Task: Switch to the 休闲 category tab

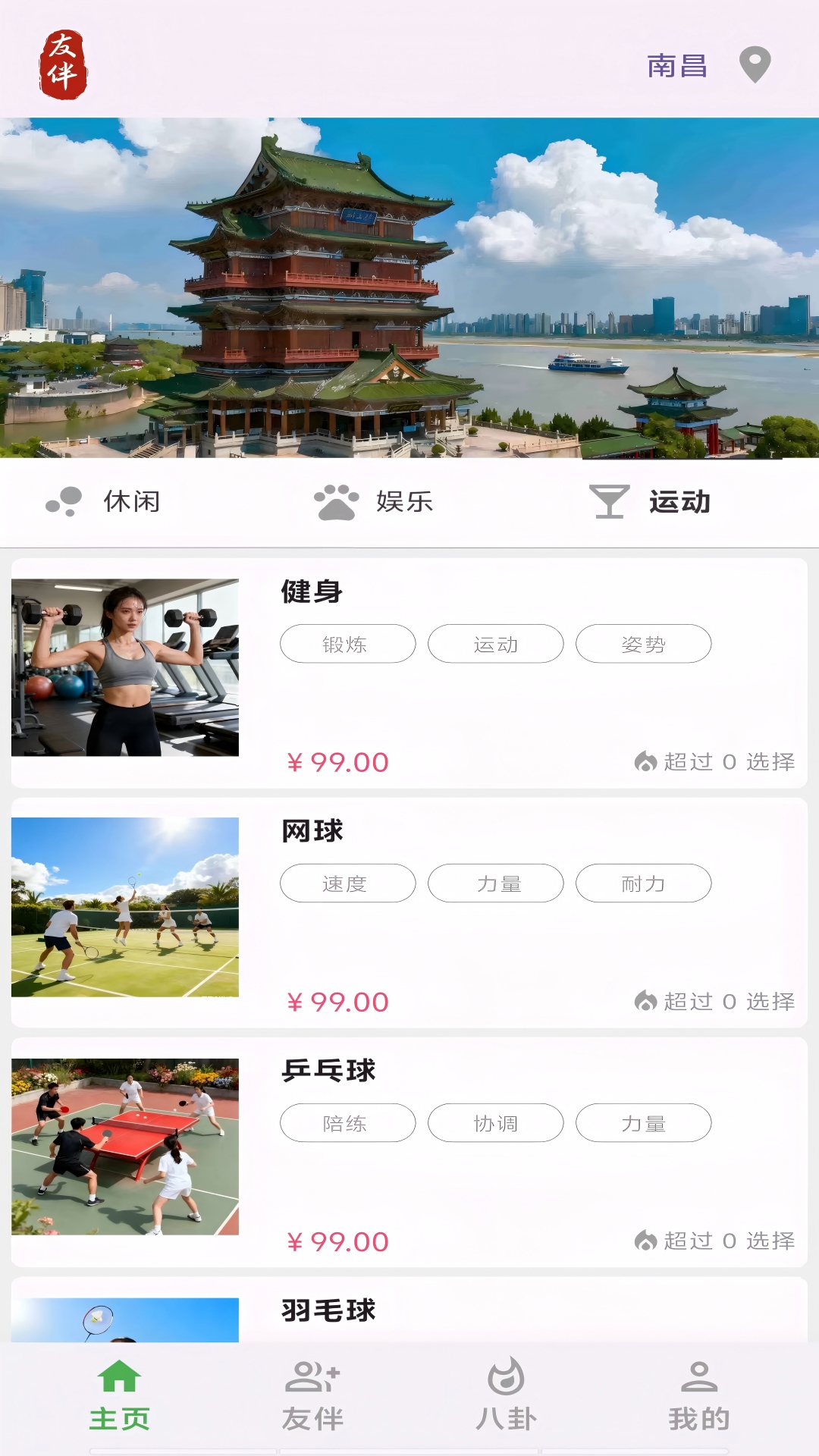Action: pyautogui.click(x=105, y=502)
